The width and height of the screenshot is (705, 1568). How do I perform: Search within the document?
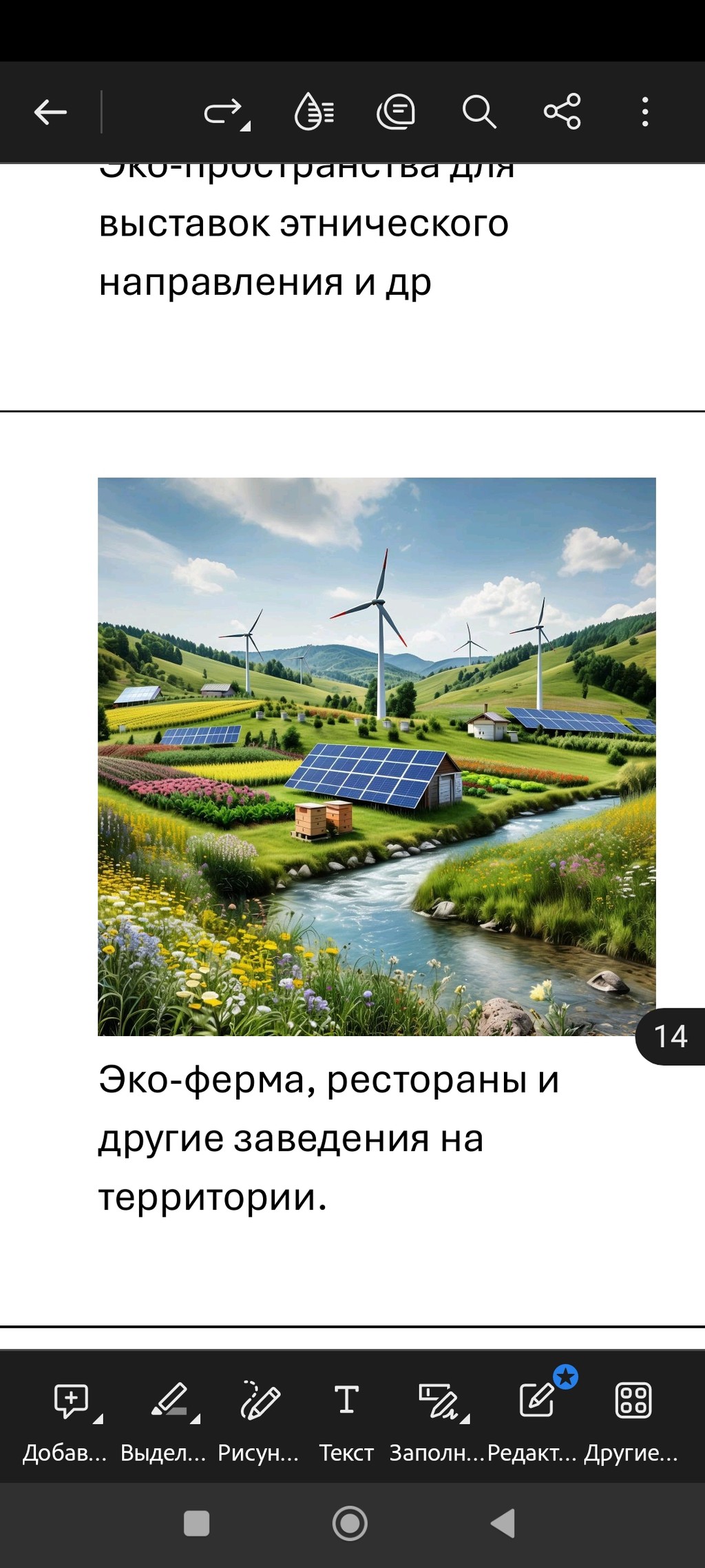tap(479, 112)
